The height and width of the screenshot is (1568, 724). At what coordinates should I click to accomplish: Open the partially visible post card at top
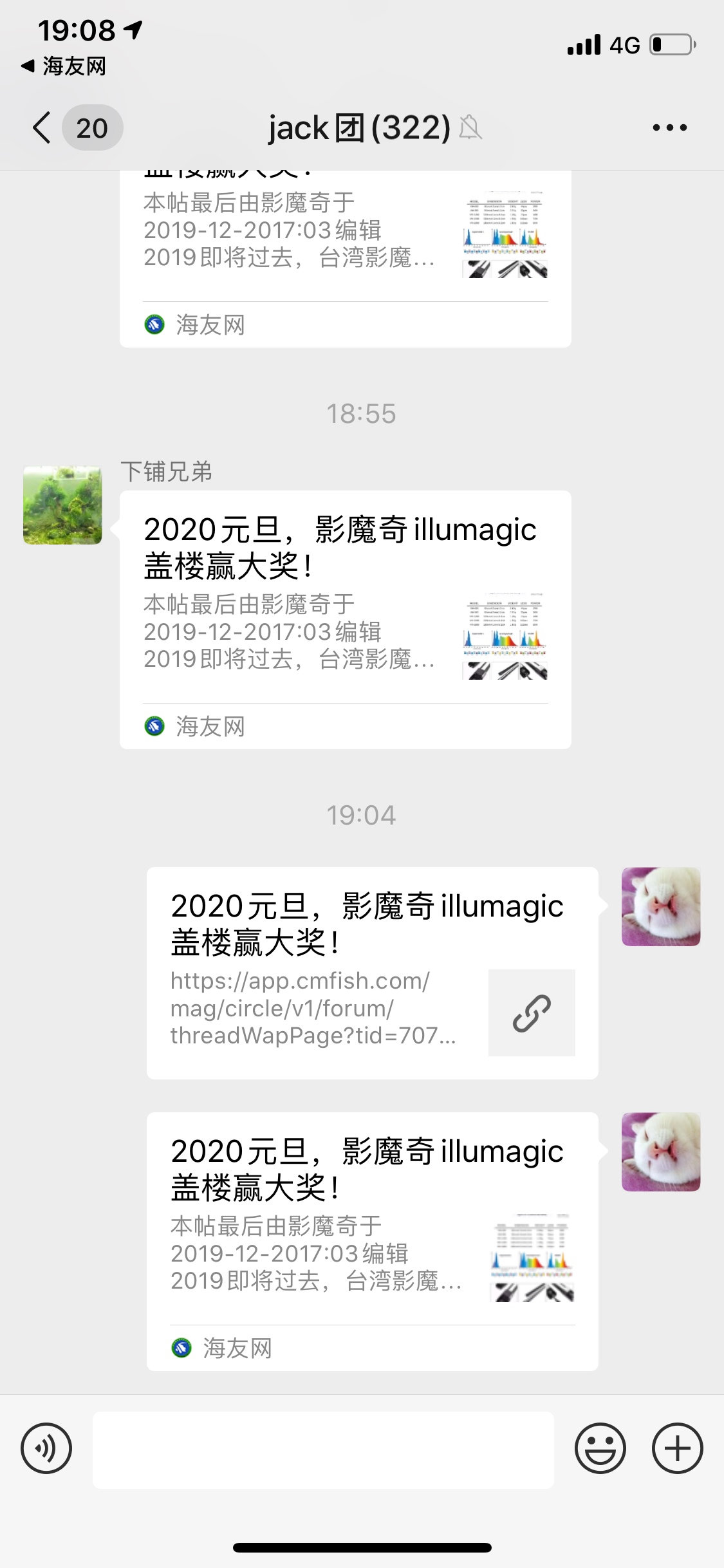point(345,257)
